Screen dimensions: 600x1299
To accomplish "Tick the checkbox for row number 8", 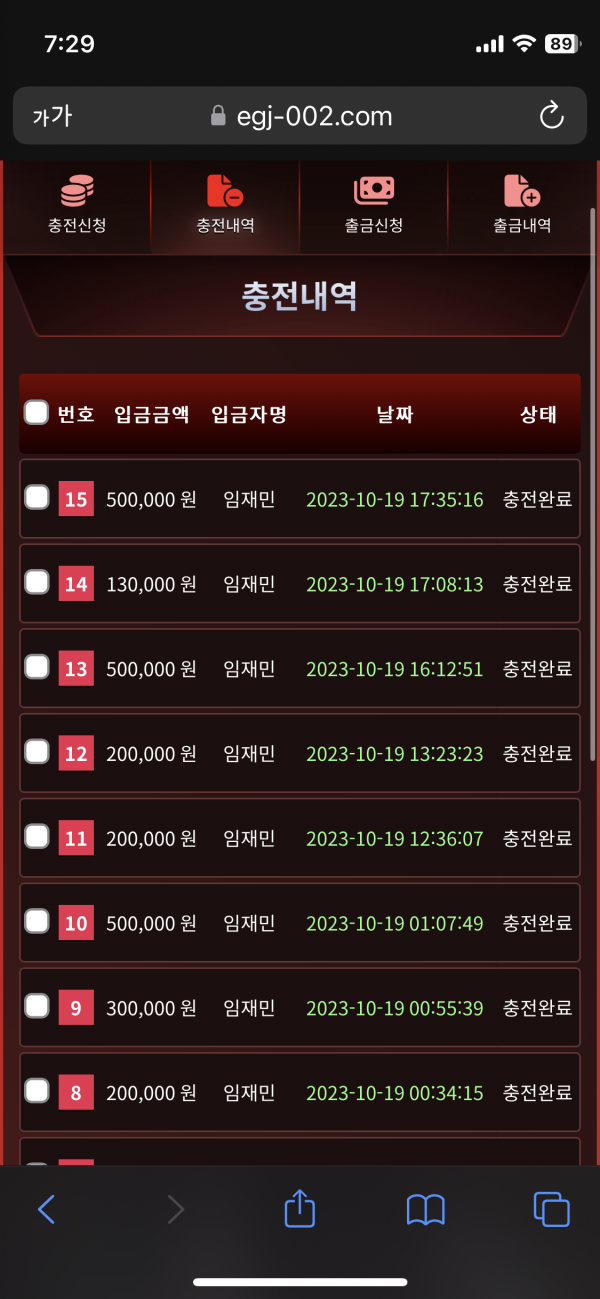I will tap(36, 1092).
